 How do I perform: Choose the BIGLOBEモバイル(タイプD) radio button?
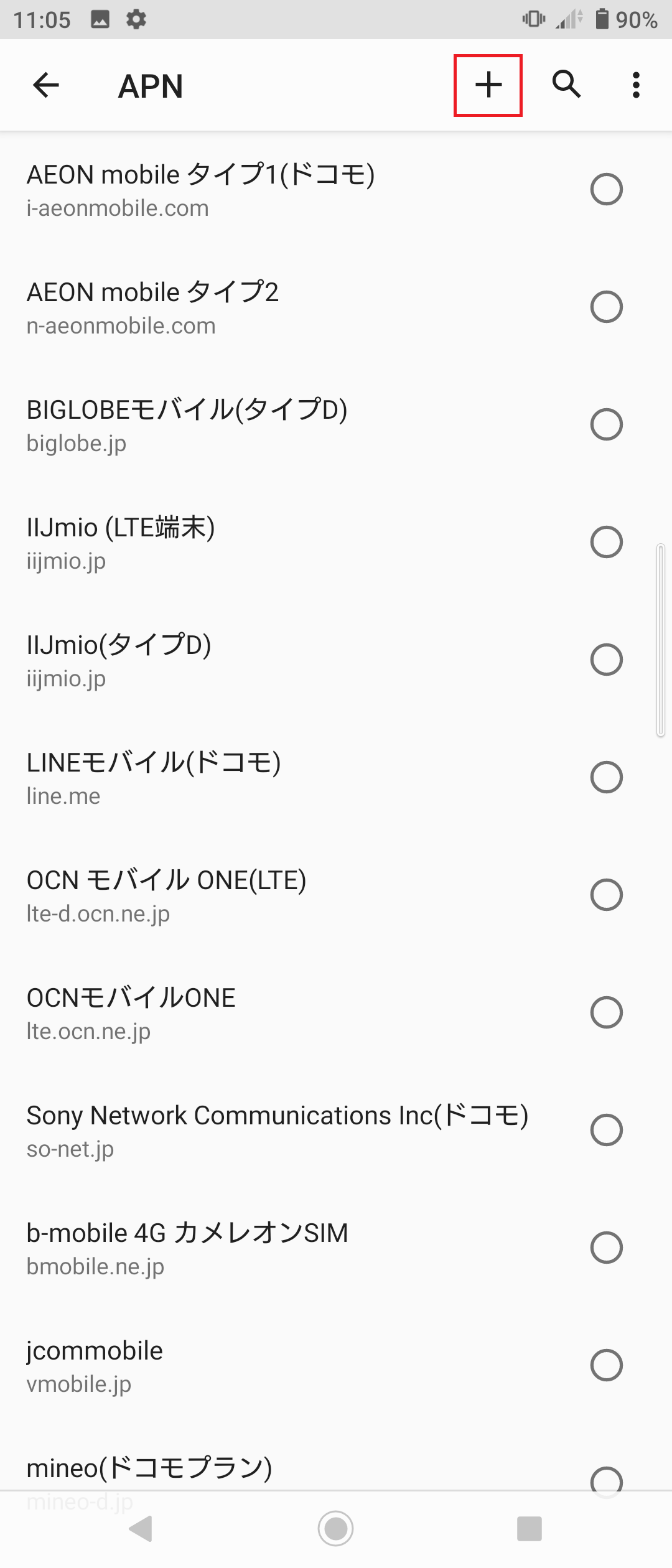(606, 425)
